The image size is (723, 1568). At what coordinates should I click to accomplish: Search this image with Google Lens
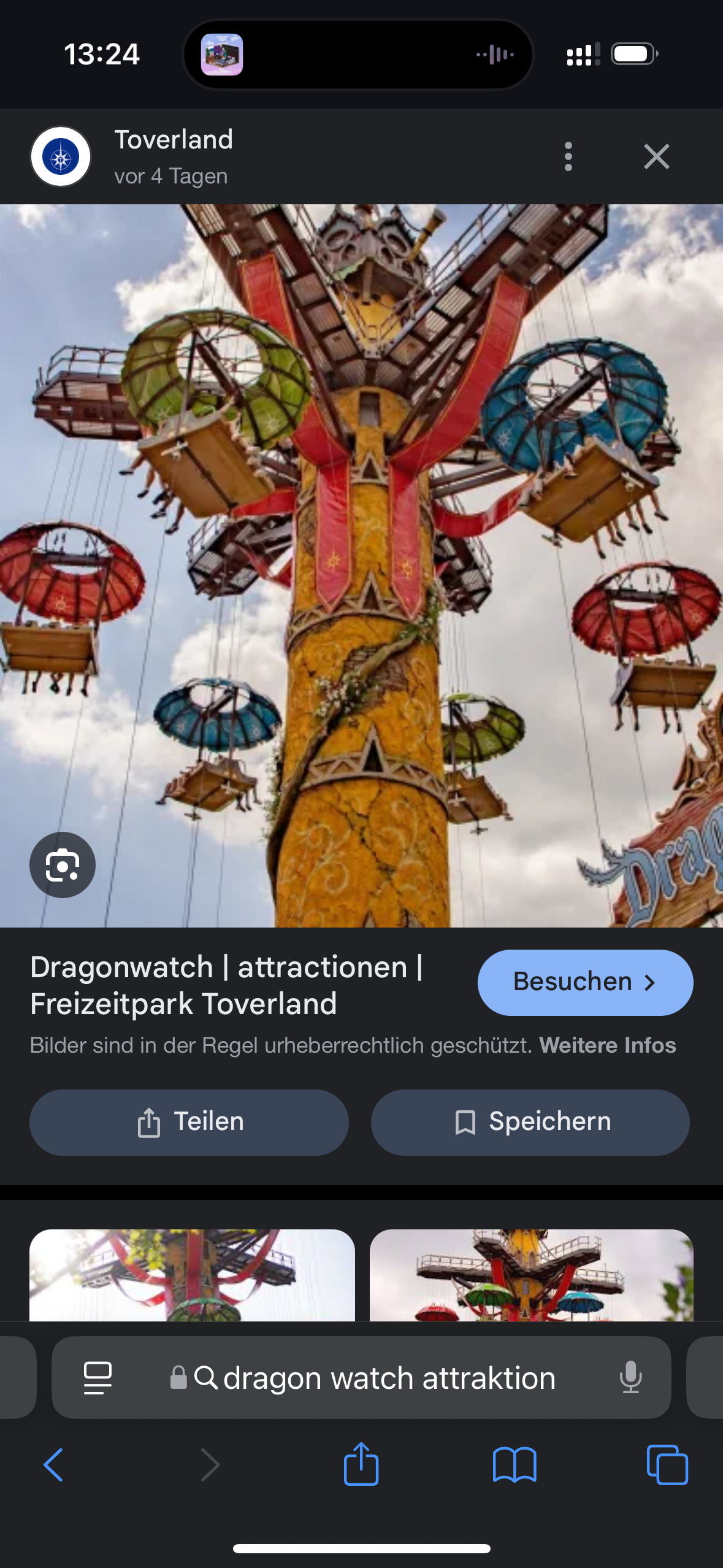click(63, 865)
